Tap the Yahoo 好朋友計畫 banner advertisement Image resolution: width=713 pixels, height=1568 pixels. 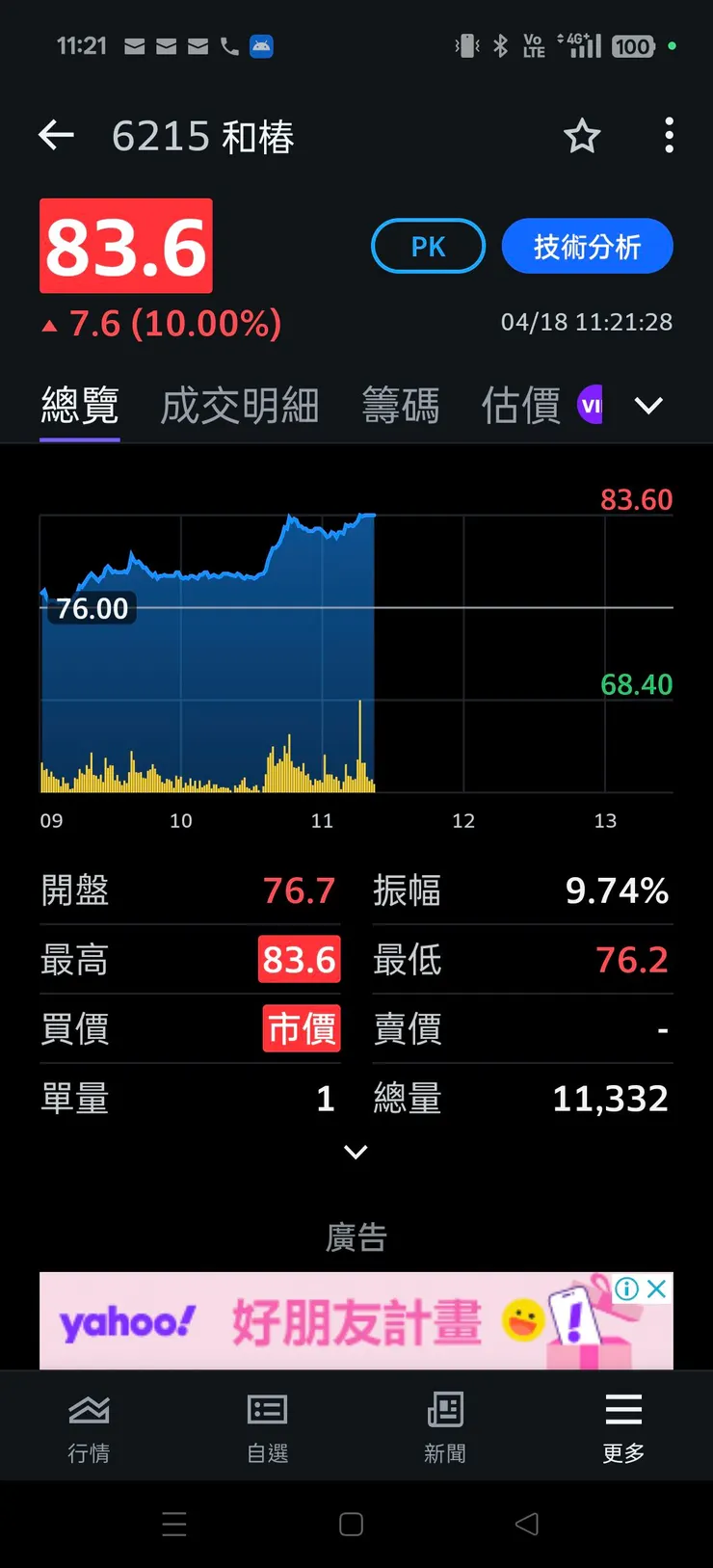(x=337, y=1320)
